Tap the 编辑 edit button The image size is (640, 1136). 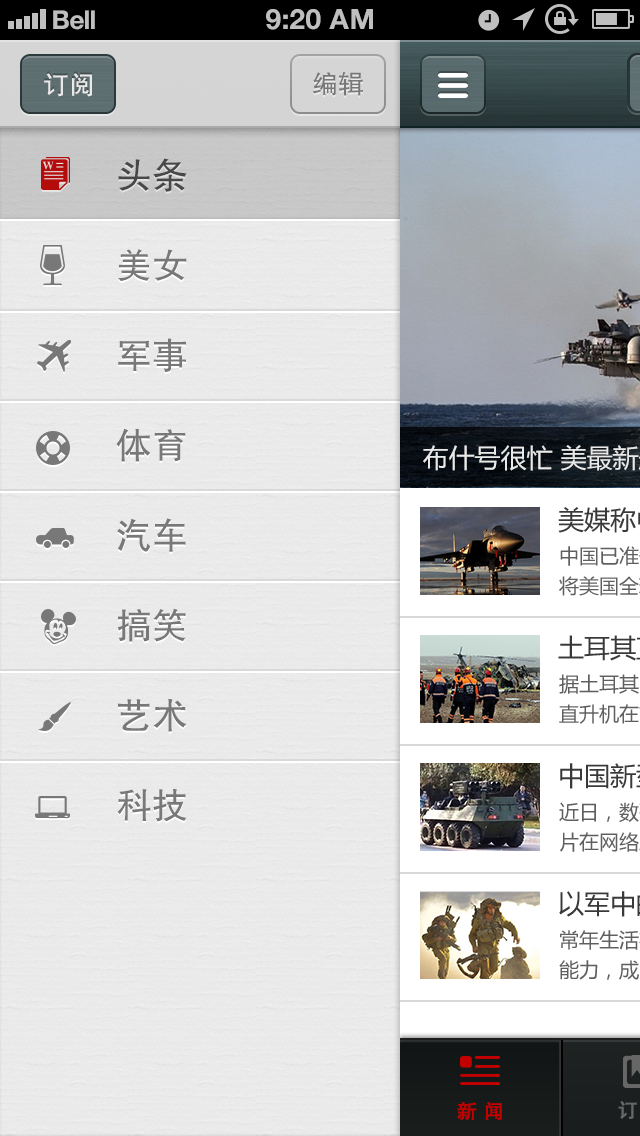tap(338, 84)
